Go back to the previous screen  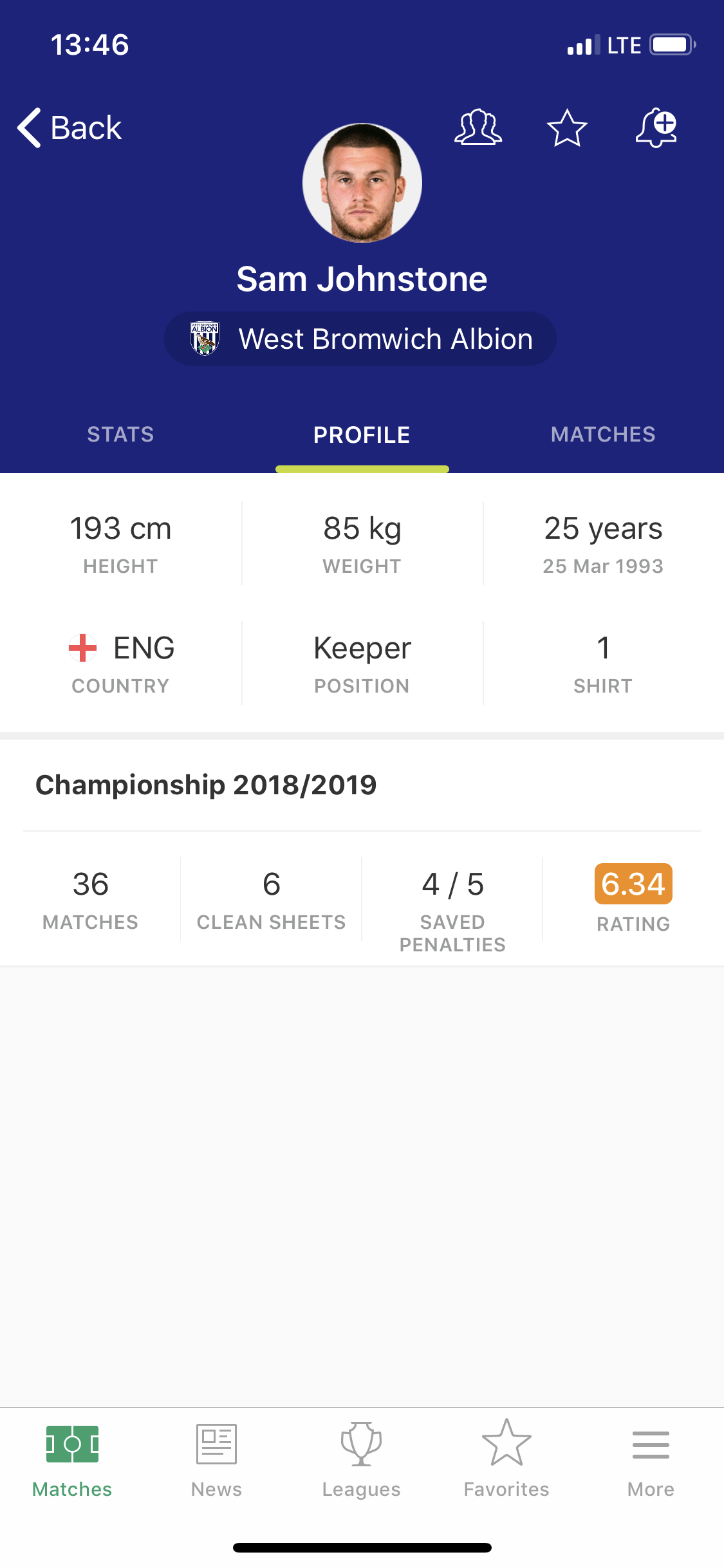[x=70, y=127]
